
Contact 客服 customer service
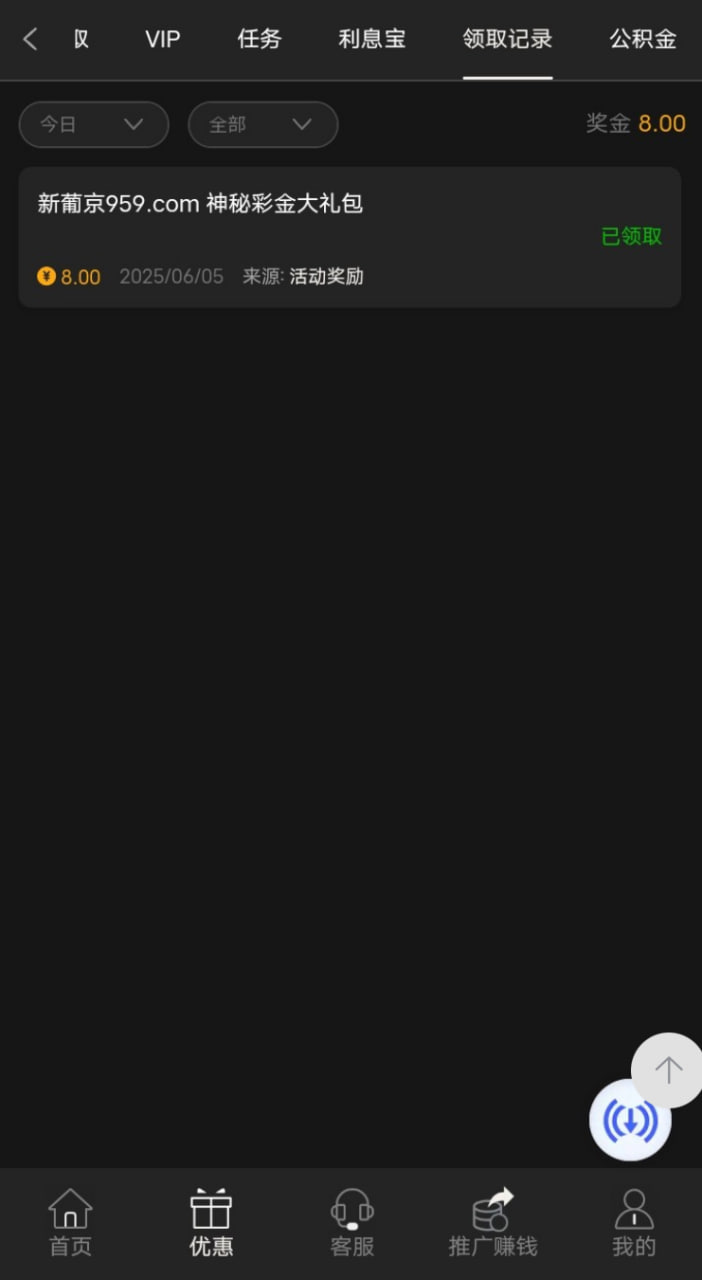[x=352, y=1222]
